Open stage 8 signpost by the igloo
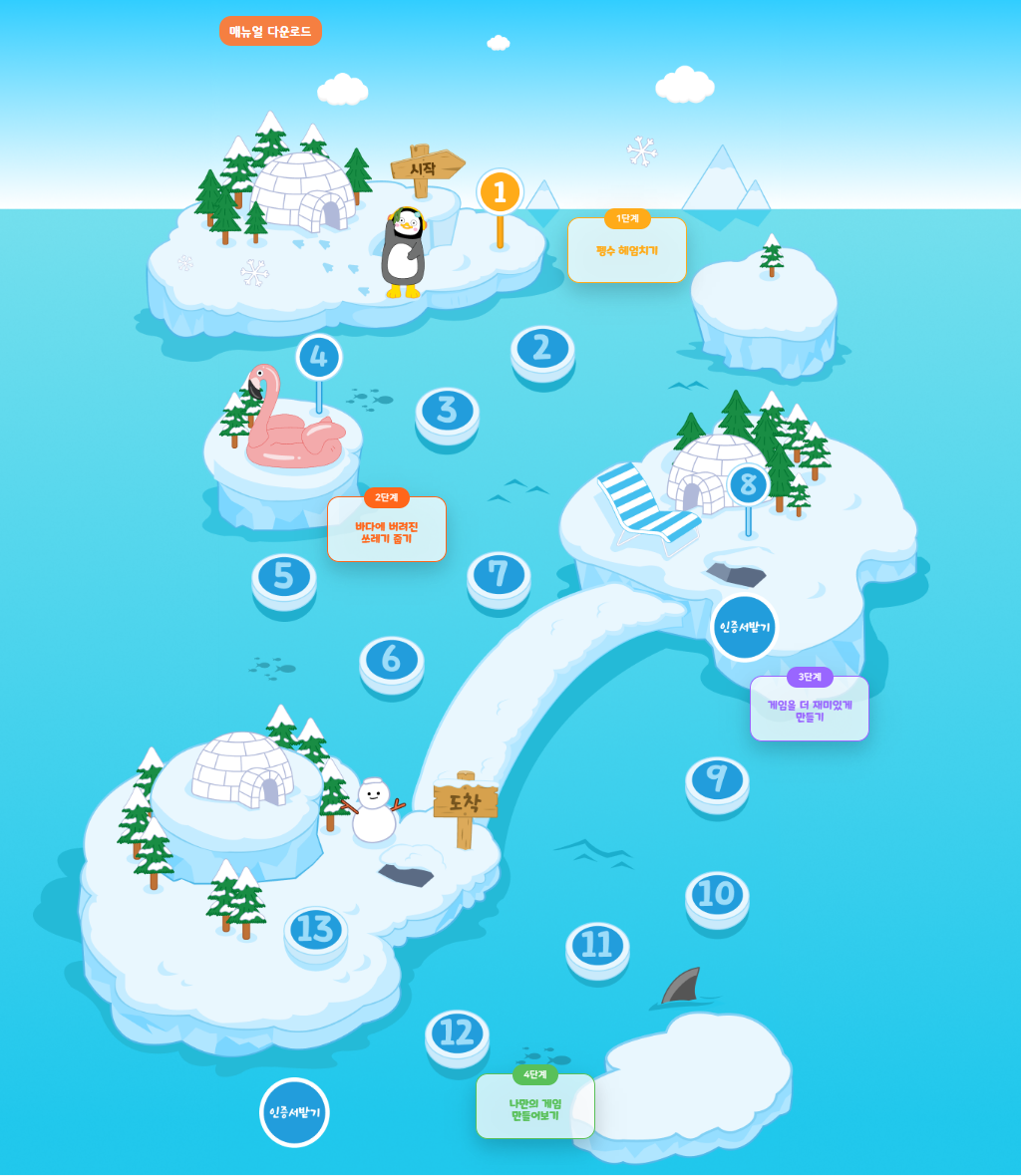 click(x=748, y=485)
